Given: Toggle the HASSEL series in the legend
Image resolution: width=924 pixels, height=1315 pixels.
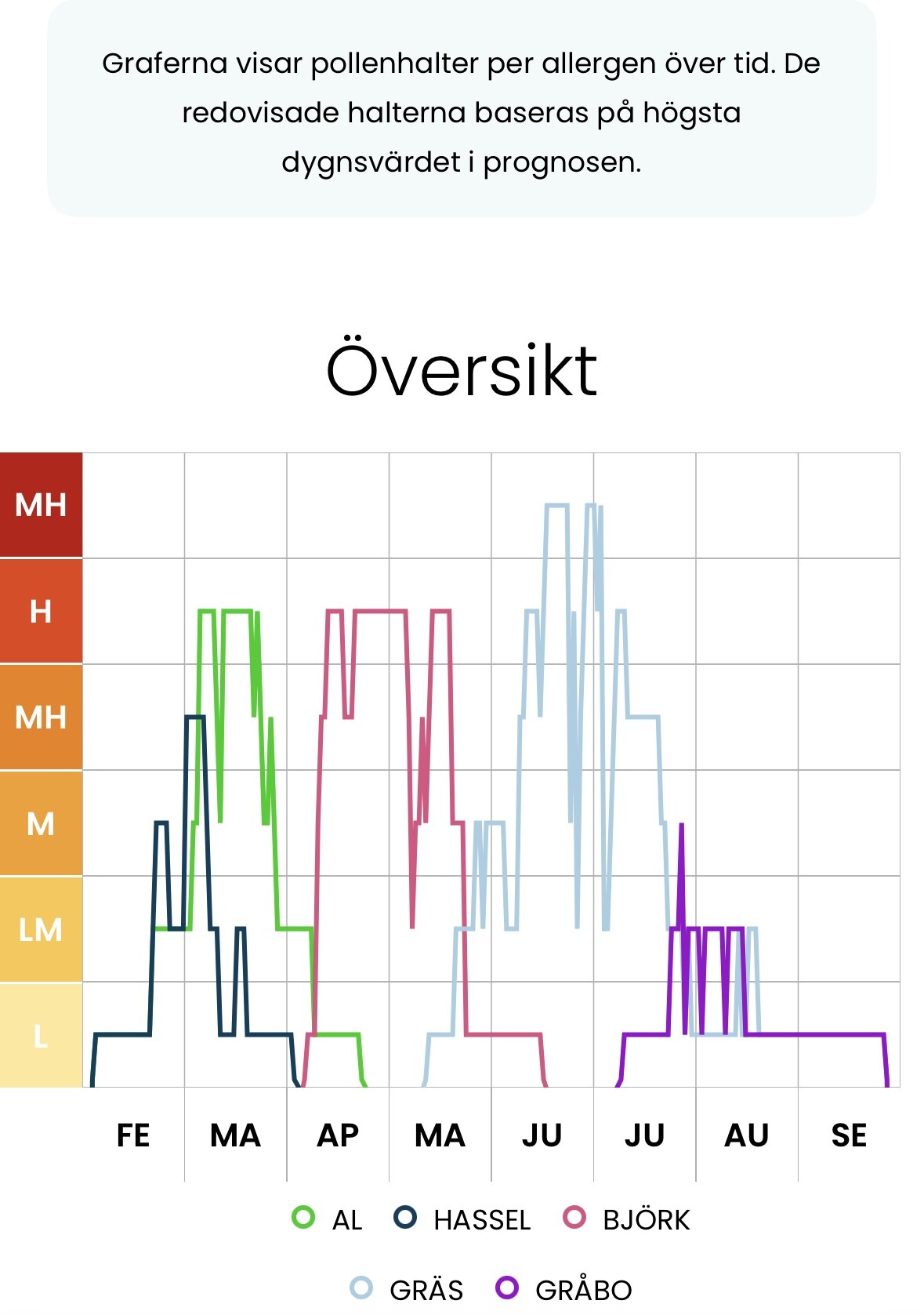Looking at the screenshot, I should [462, 1219].
